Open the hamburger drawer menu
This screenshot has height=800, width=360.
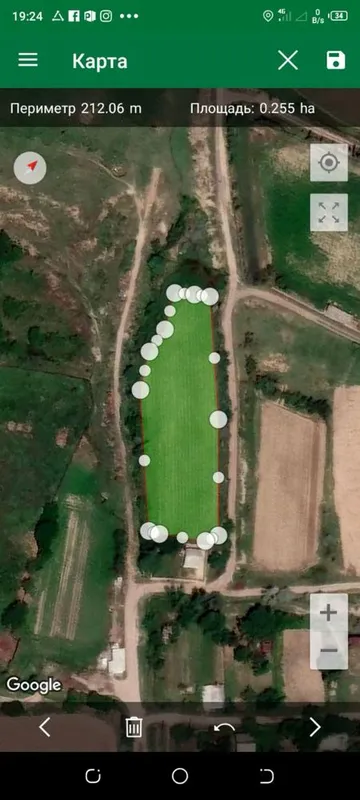click(x=28, y=60)
